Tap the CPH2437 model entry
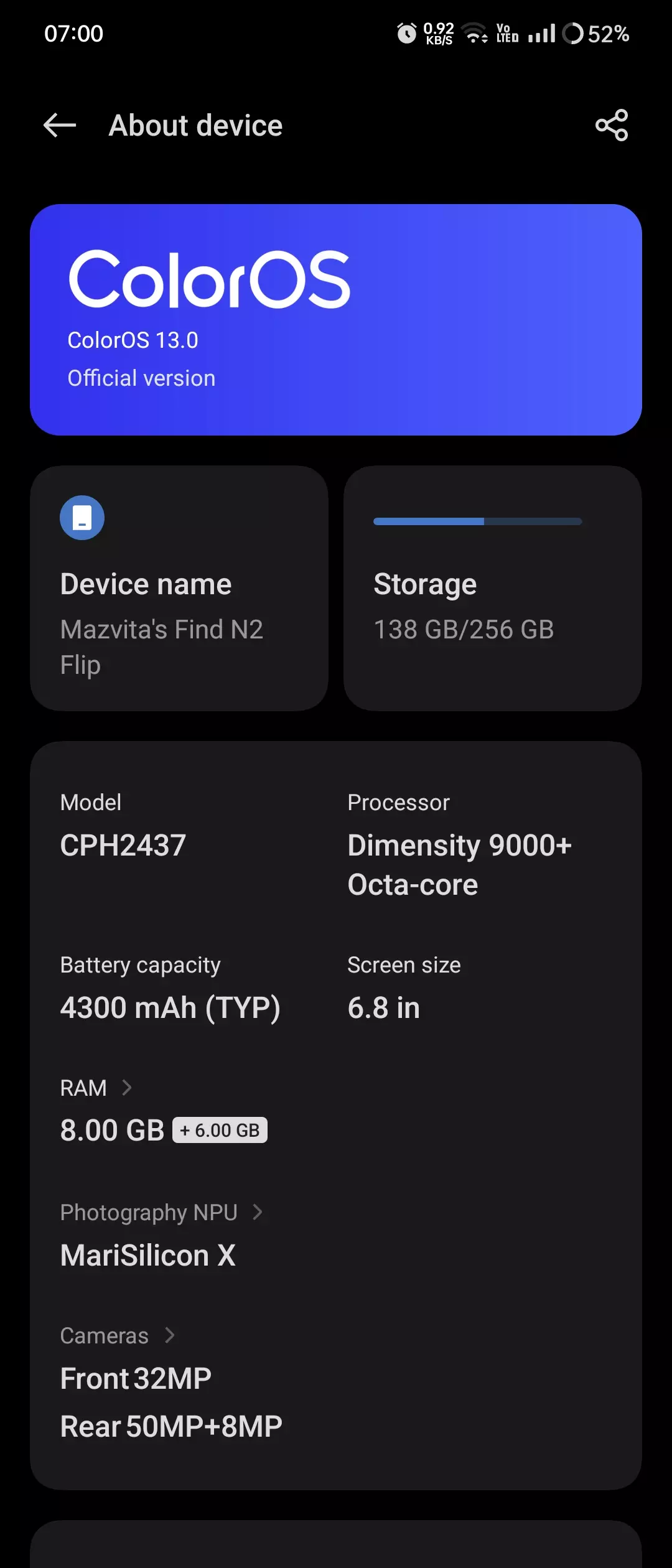 coord(123,845)
